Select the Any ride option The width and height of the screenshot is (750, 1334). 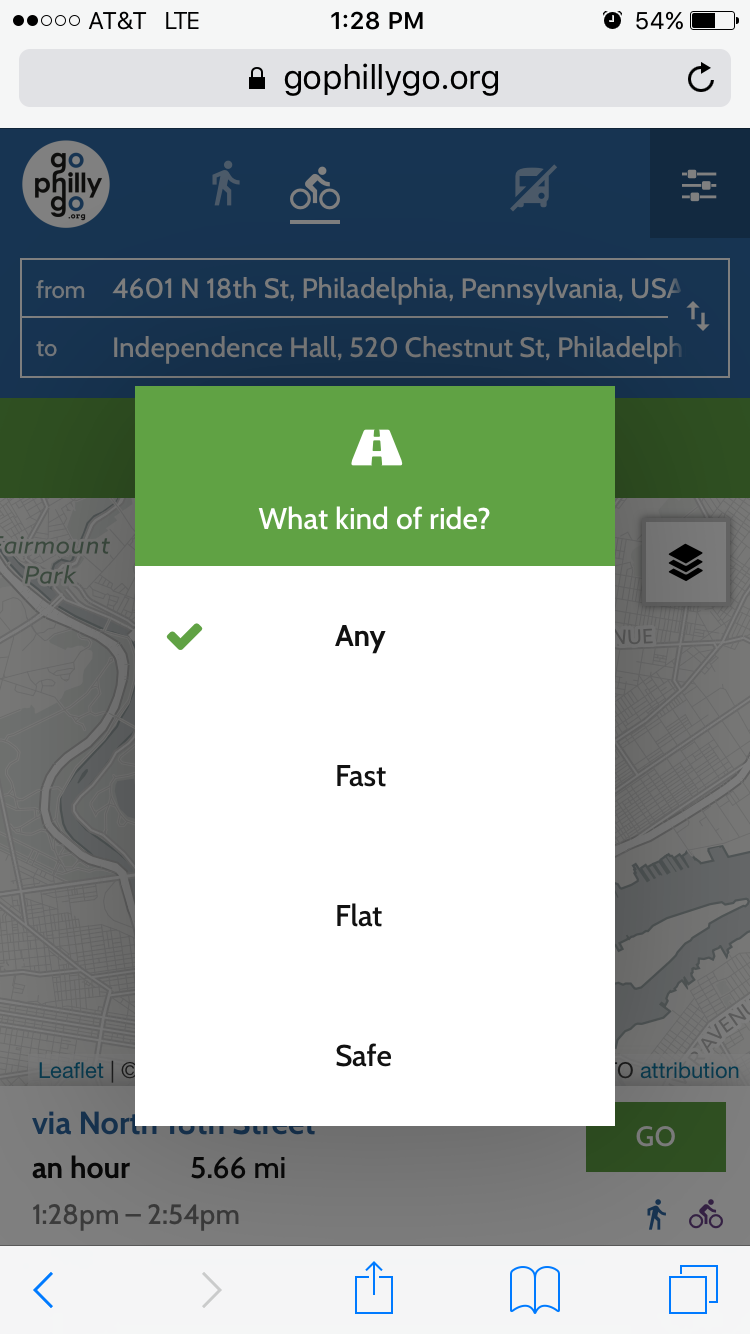tap(375, 636)
